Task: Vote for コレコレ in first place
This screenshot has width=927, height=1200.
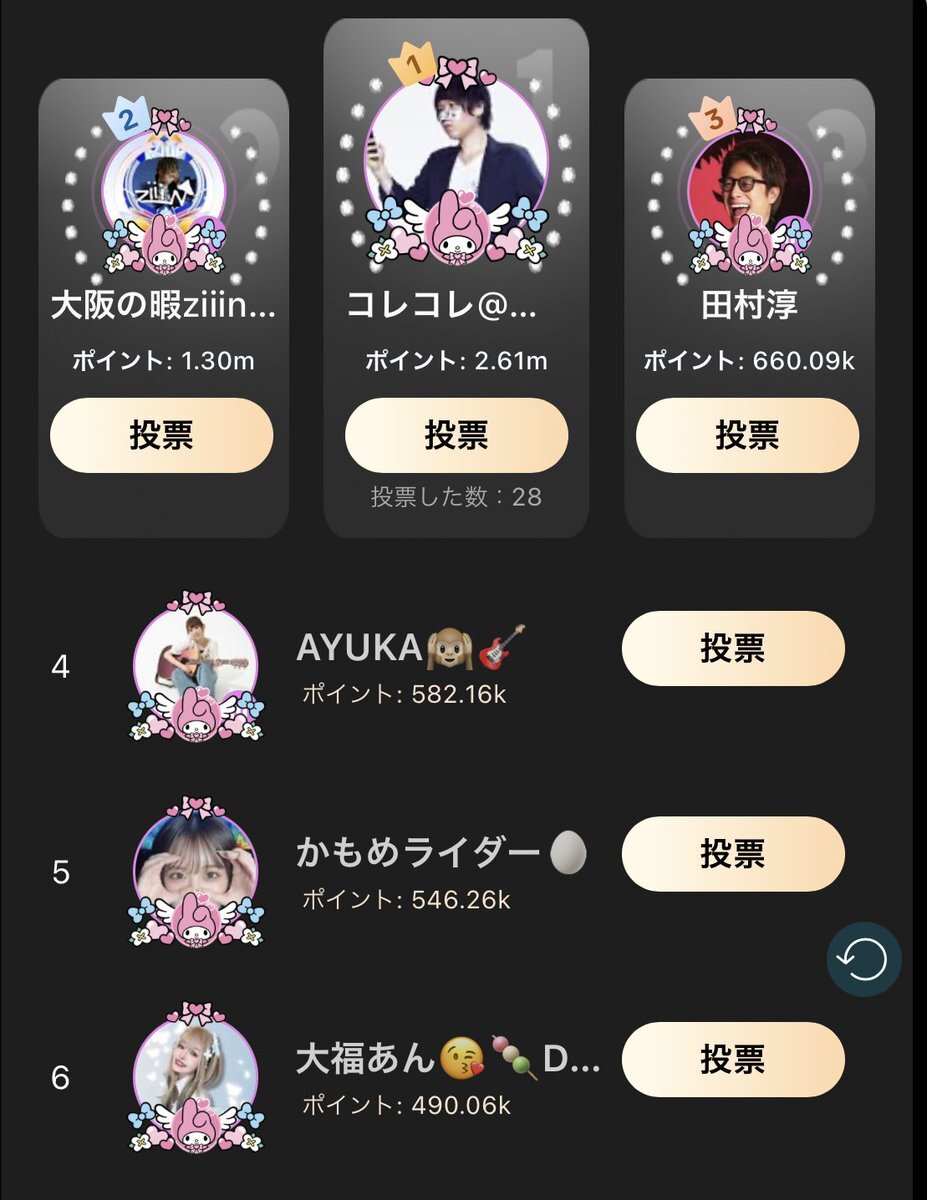Action: tap(456, 435)
